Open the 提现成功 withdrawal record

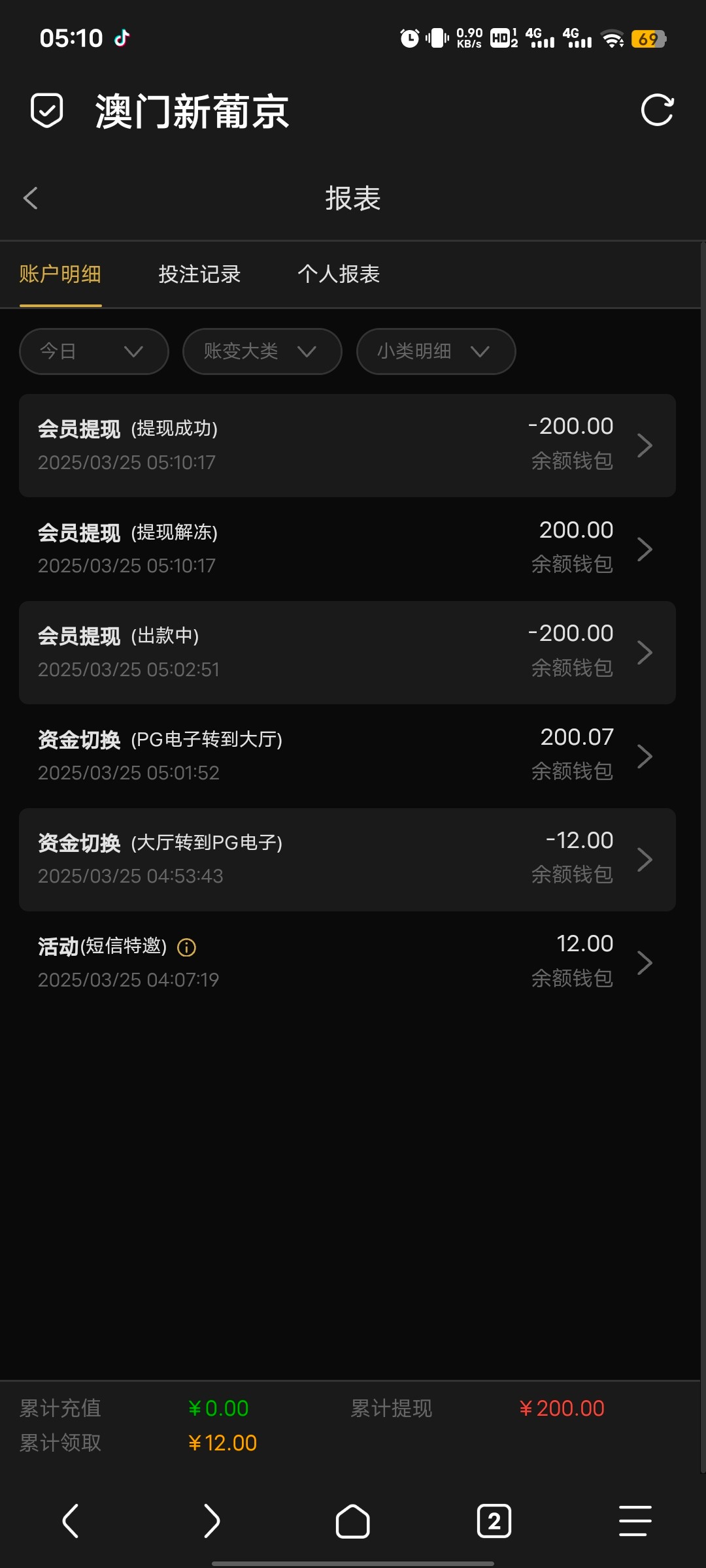(x=347, y=446)
